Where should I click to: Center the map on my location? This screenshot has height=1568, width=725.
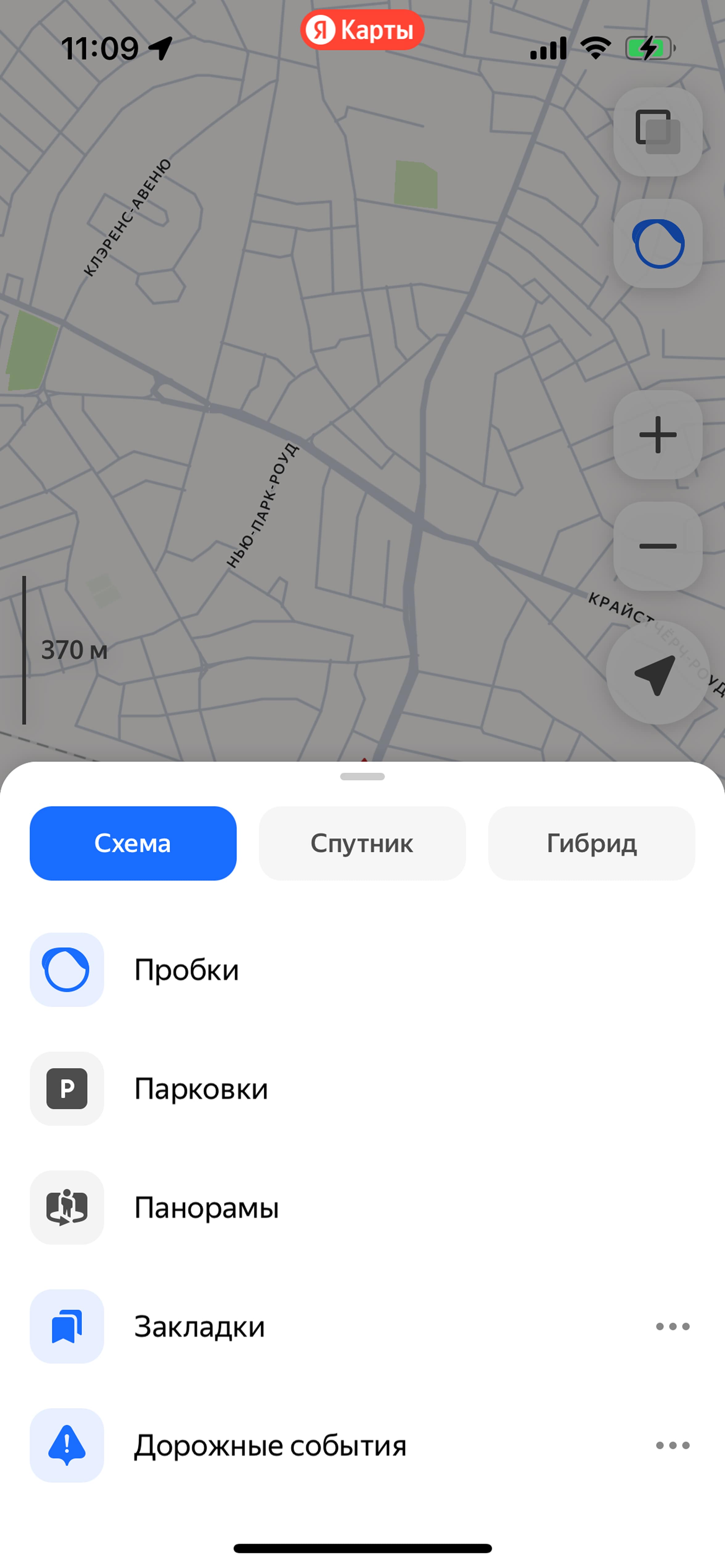[658, 672]
